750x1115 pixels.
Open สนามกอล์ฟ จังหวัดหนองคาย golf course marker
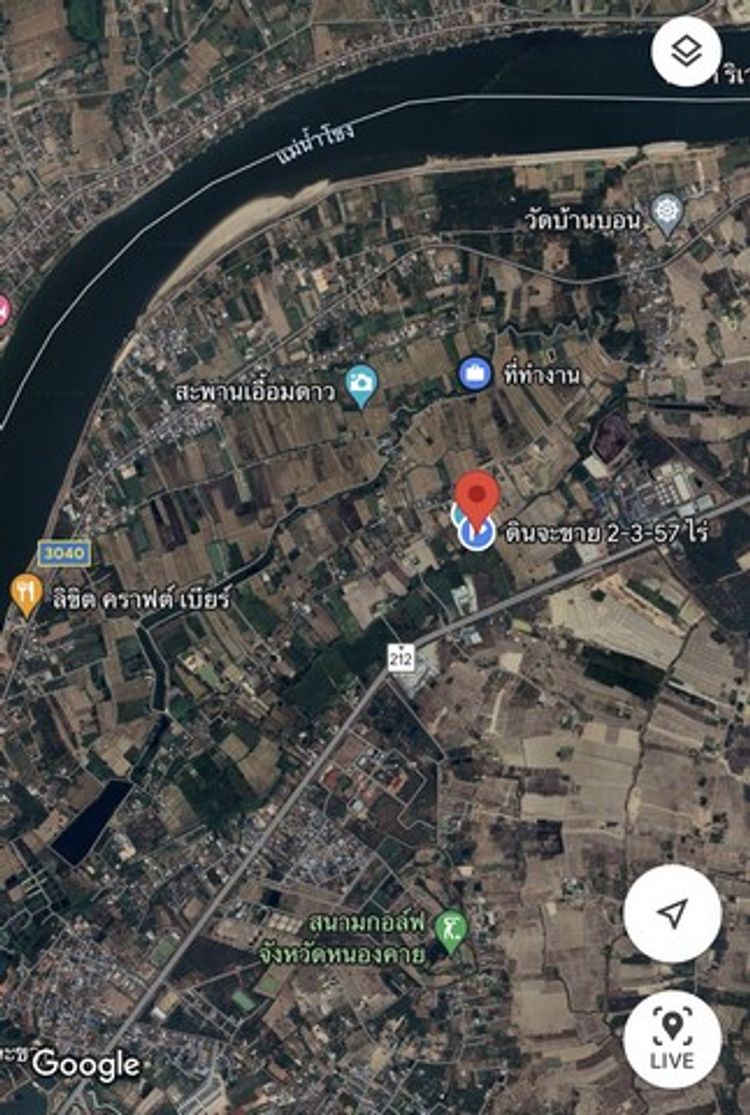(452, 930)
